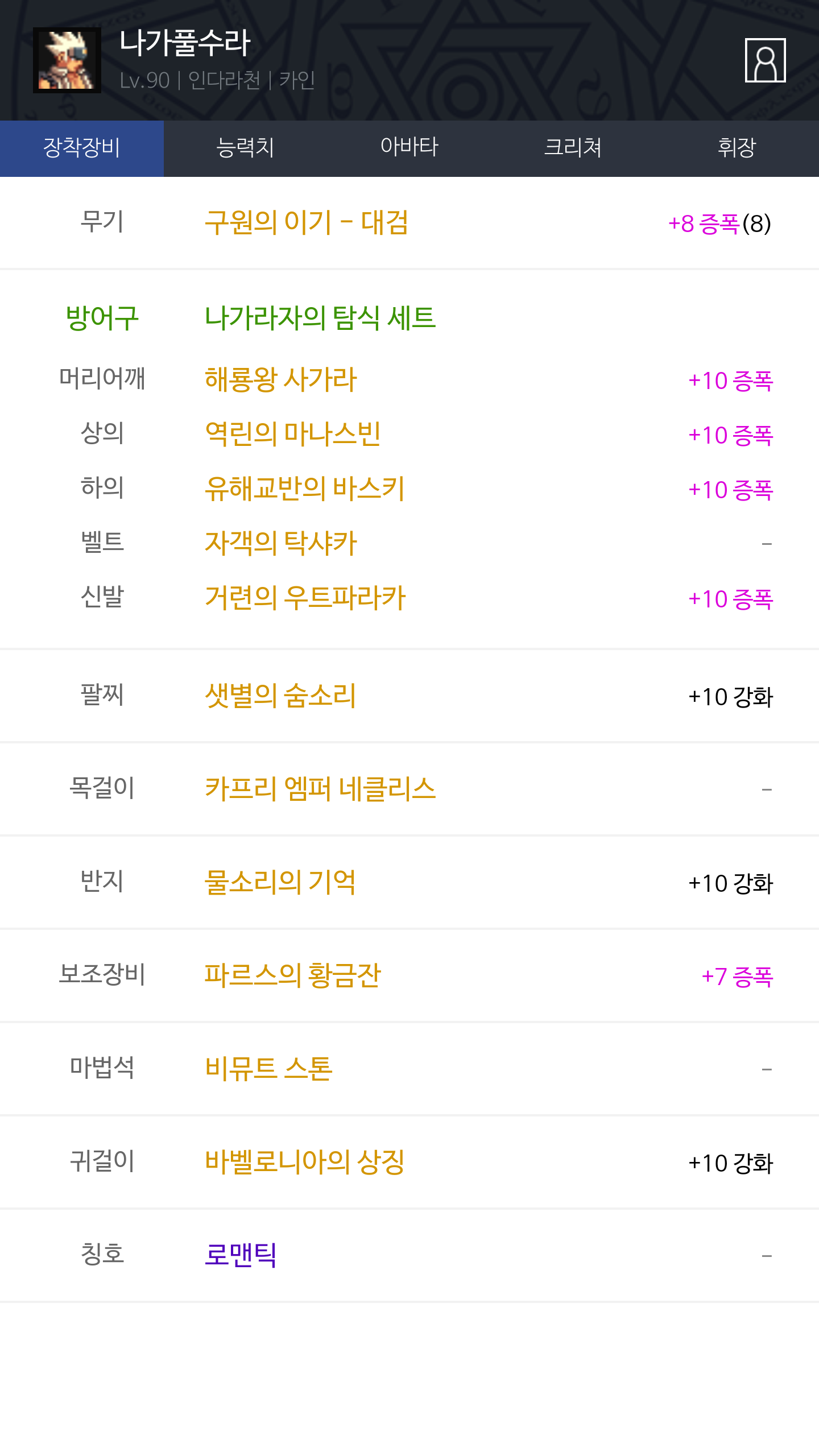View sub equipment 파르스의 황금잔
The height and width of the screenshot is (1456, 819).
(293, 975)
